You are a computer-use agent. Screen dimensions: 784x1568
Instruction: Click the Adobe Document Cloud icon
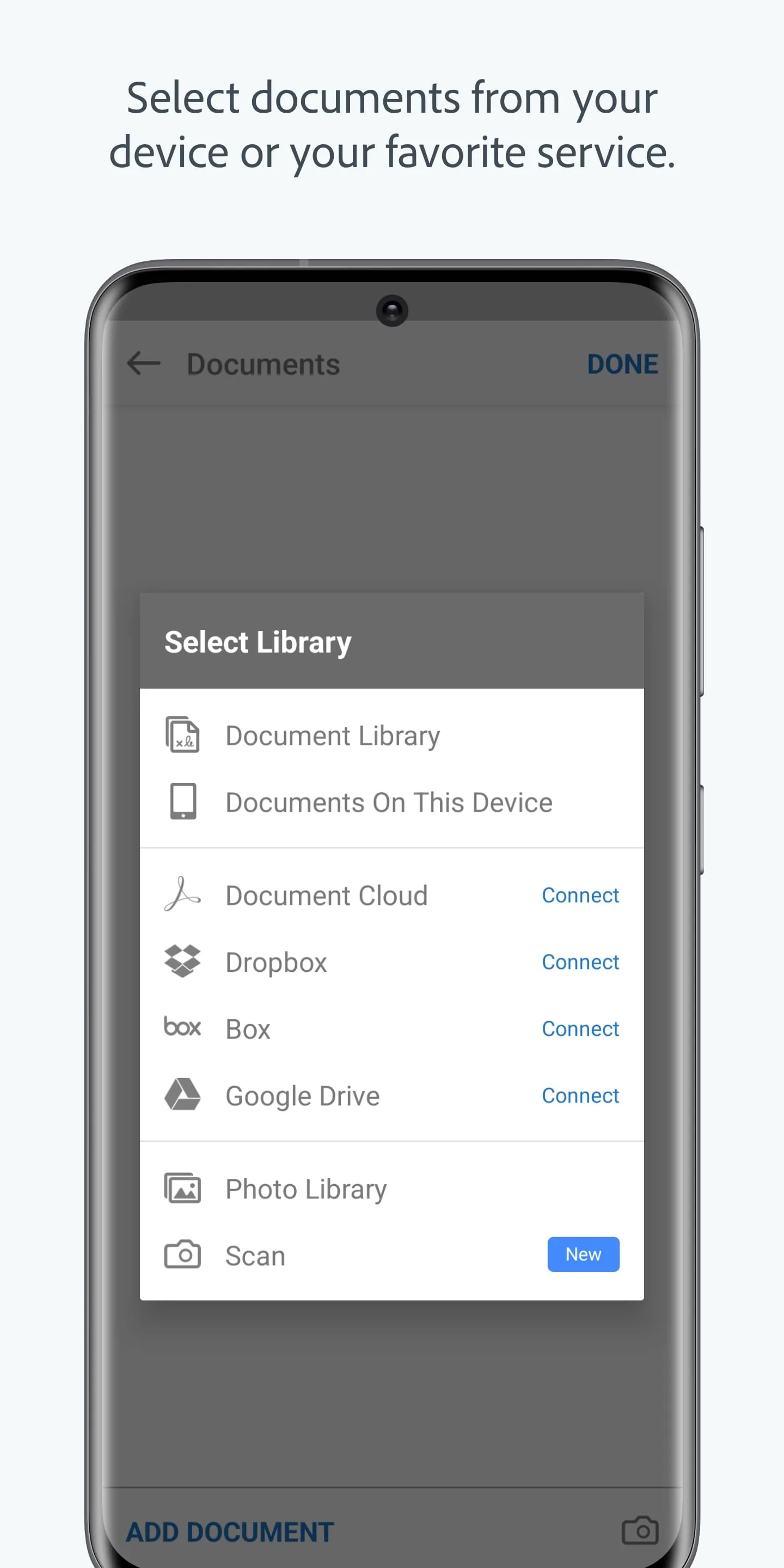182,895
